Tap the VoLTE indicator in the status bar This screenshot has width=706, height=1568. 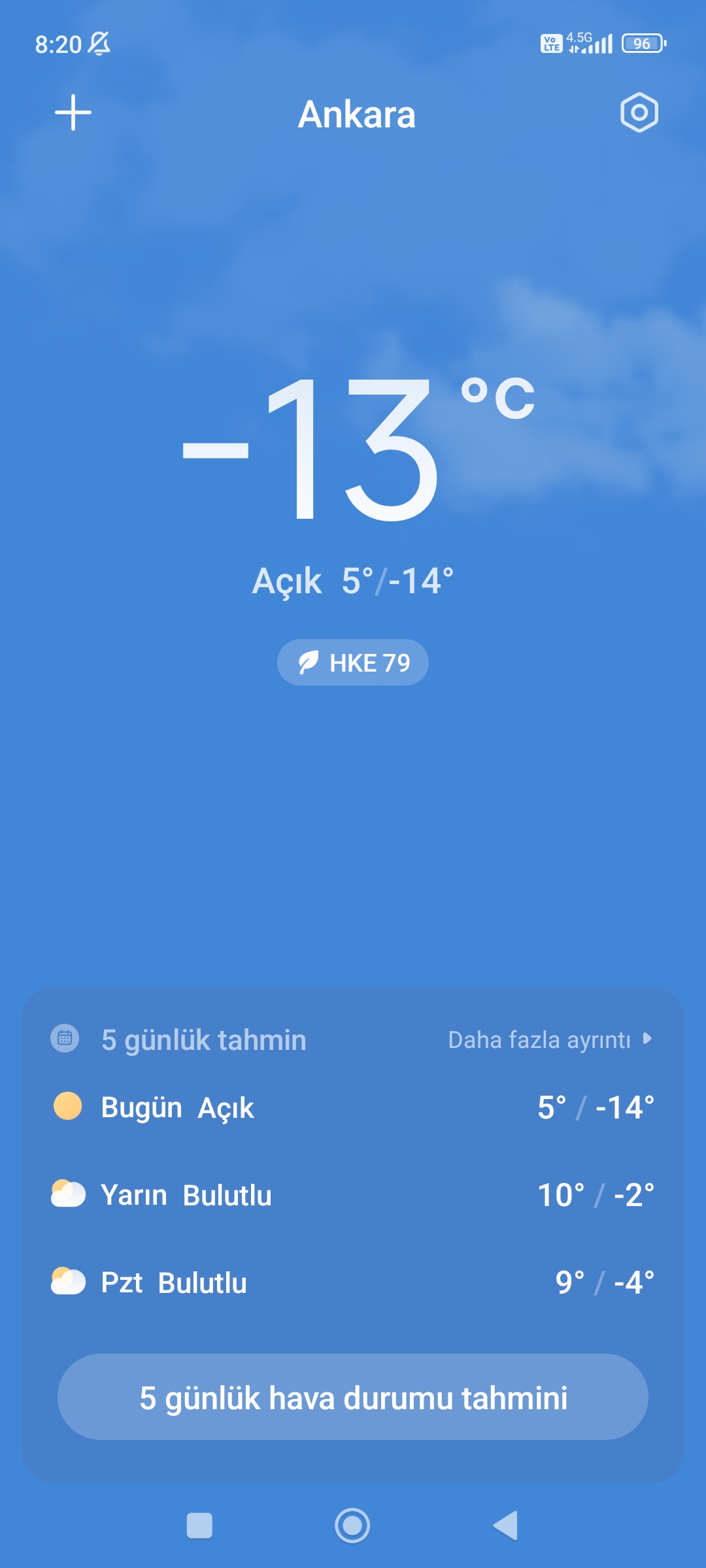click(x=552, y=42)
